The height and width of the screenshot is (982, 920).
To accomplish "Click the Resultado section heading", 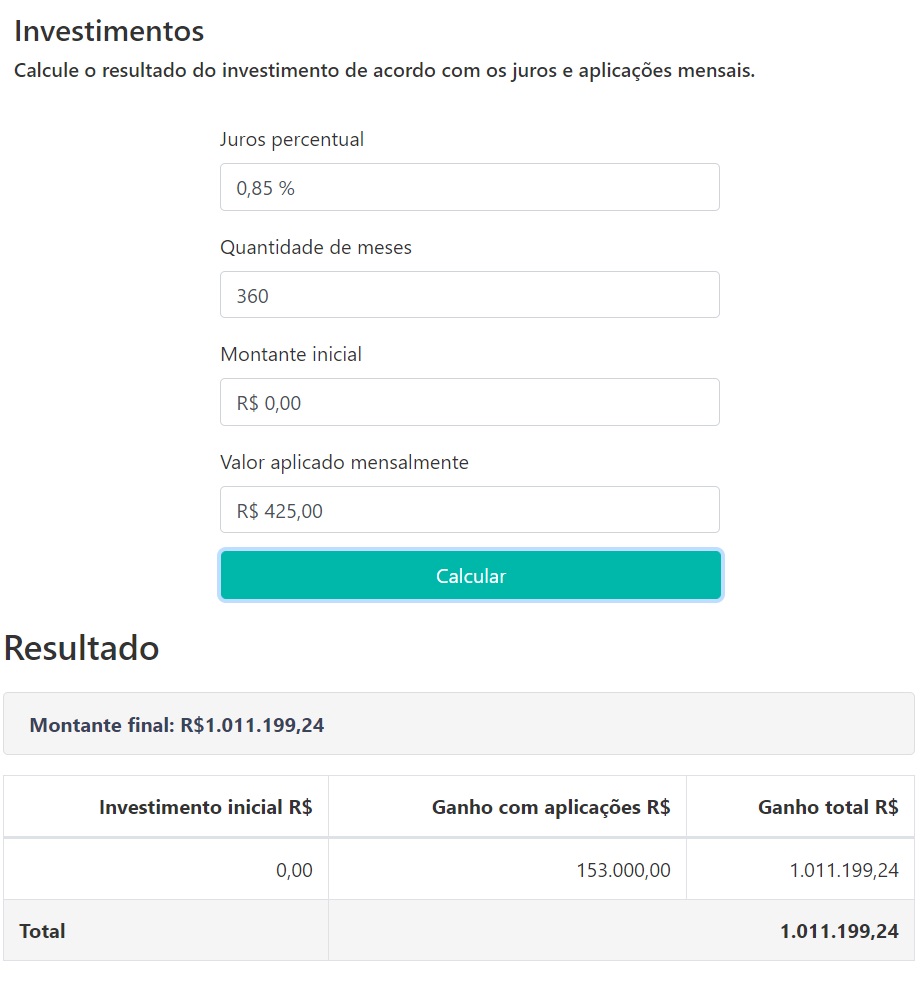I will pyautogui.click(x=80, y=647).
